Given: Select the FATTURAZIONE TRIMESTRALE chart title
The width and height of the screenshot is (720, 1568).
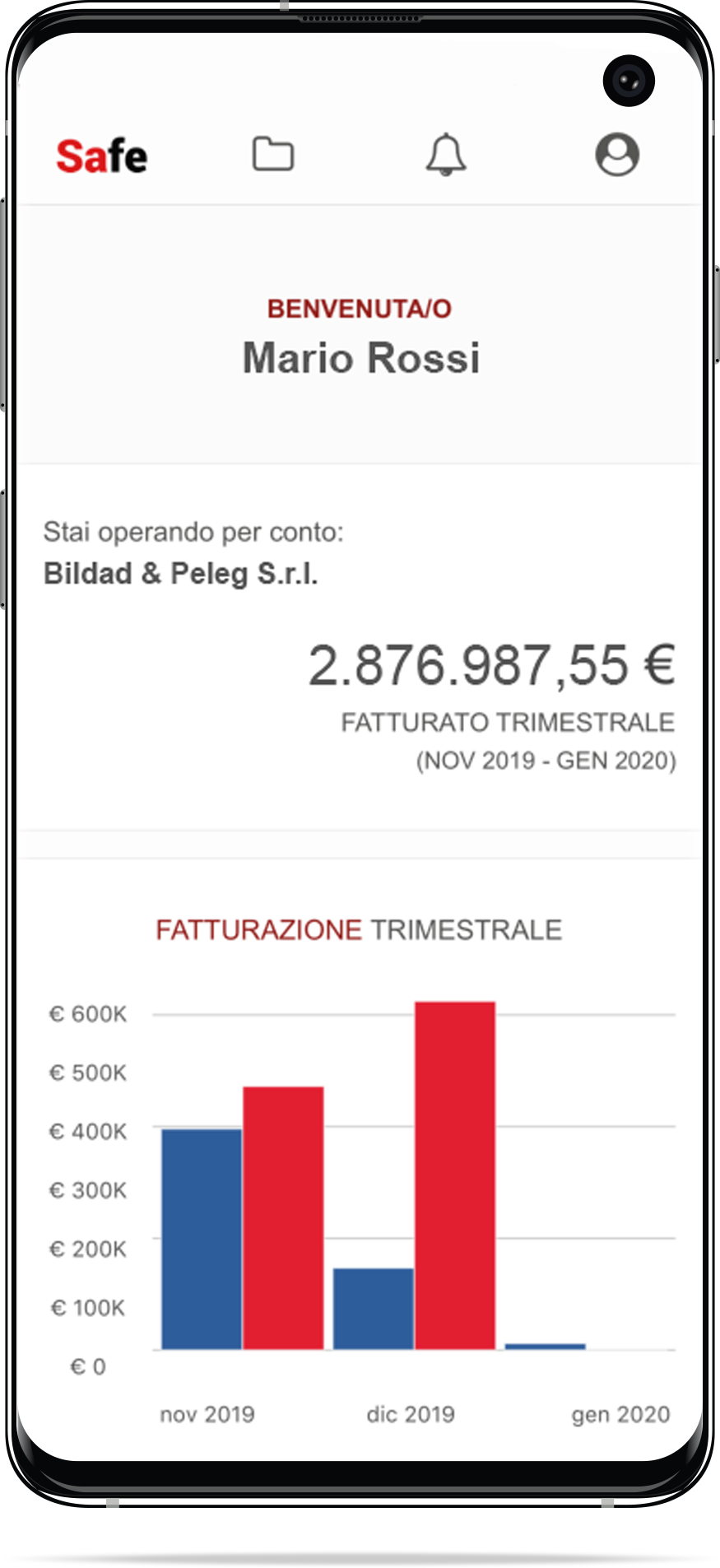Looking at the screenshot, I should click(358, 930).
